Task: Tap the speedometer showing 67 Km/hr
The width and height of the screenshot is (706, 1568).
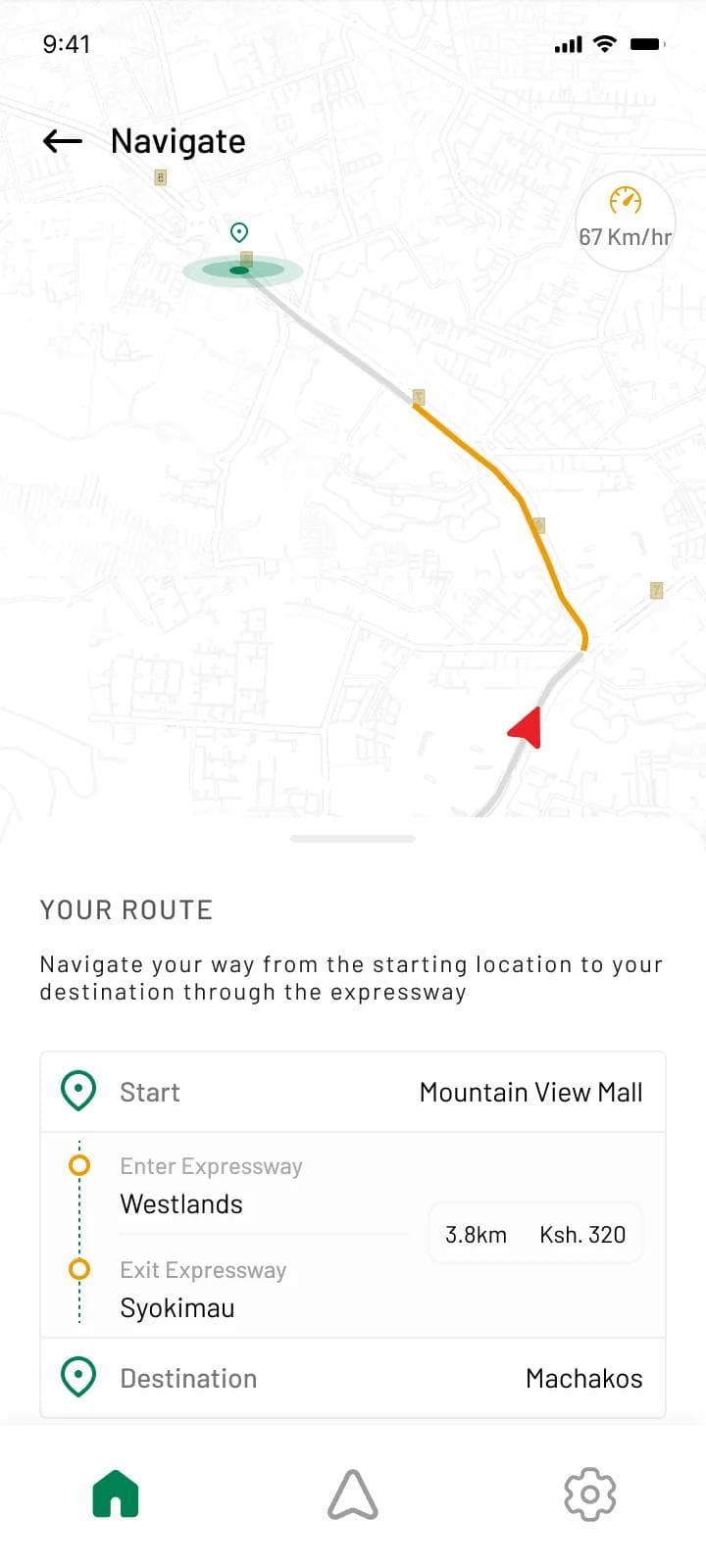Action: click(626, 220)
